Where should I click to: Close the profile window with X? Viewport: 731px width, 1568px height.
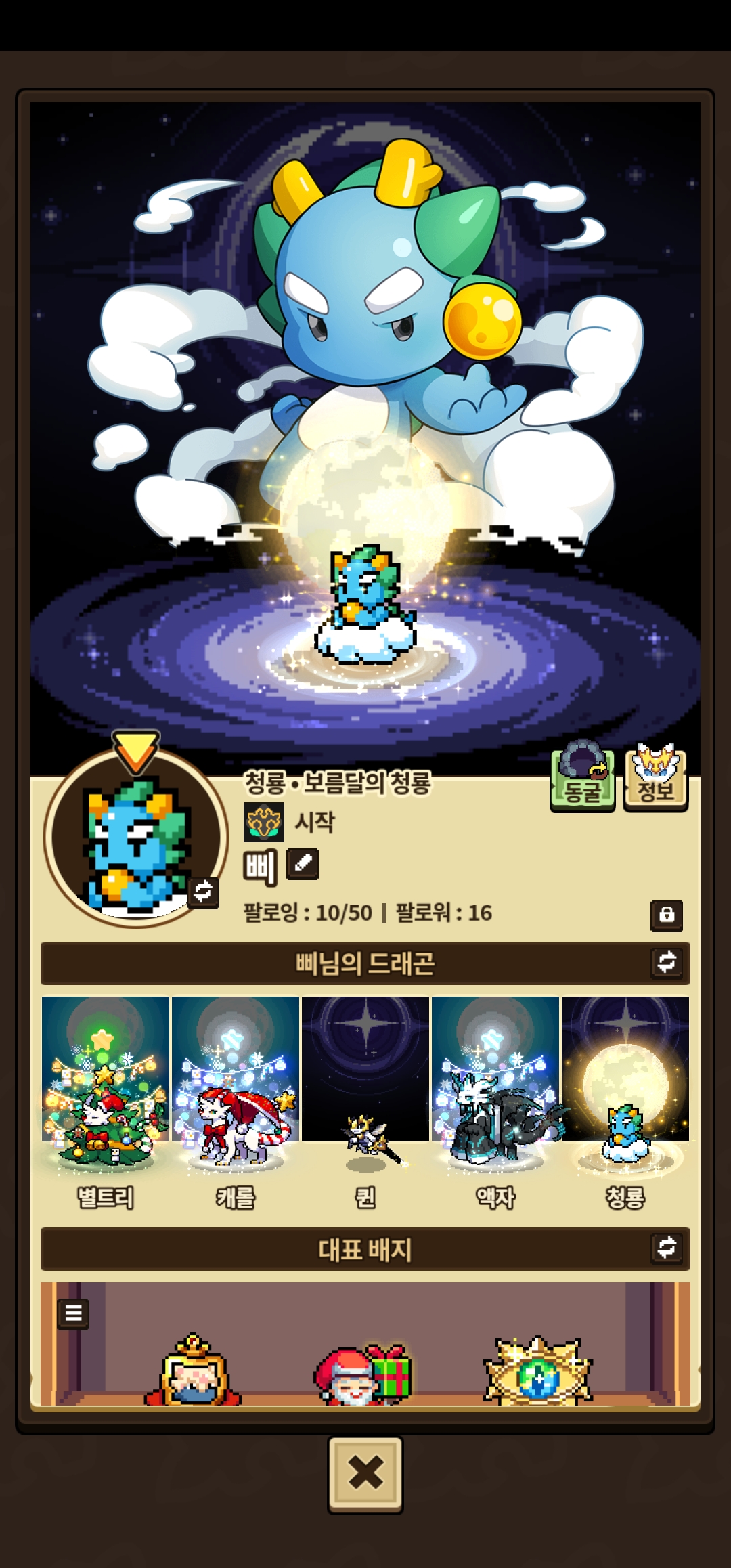(365, 1474)
